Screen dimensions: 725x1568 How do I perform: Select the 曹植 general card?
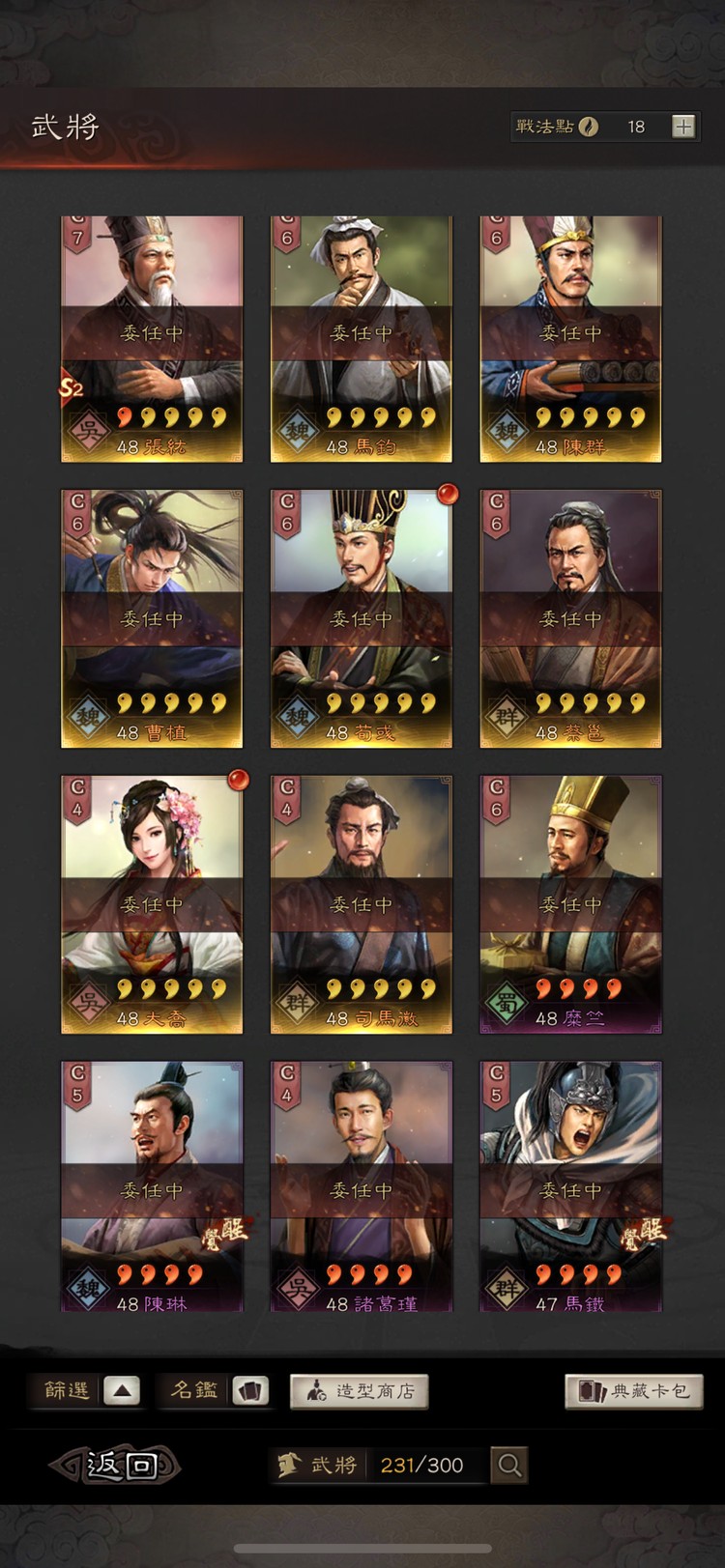click(x=152, y=618)
